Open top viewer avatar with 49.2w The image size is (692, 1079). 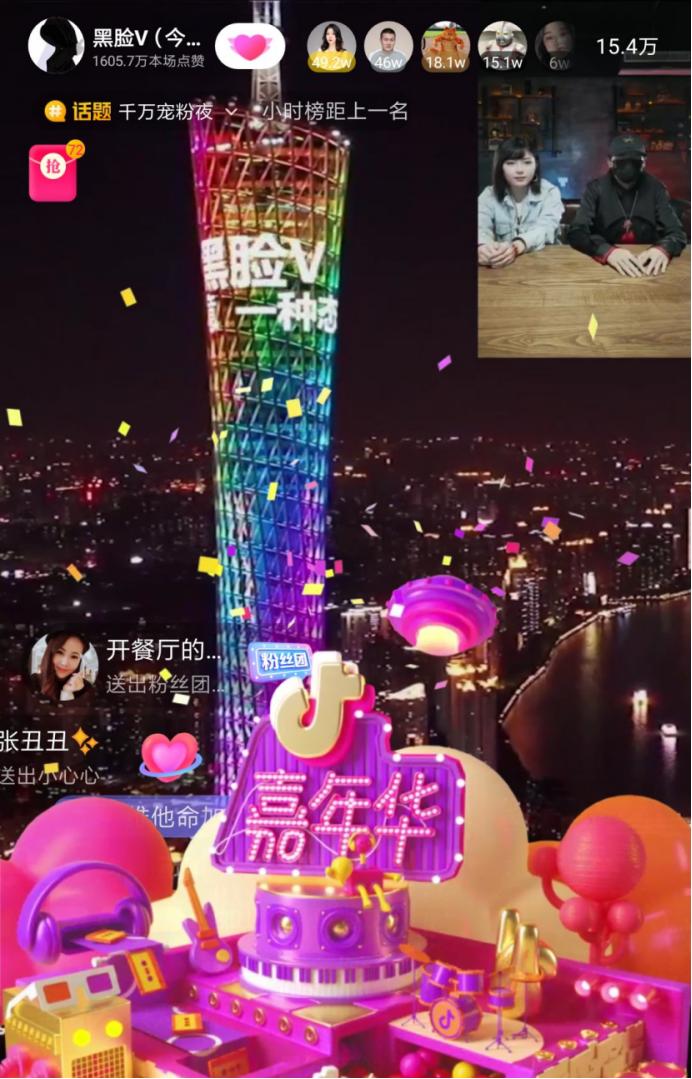[x=331, y=46]
